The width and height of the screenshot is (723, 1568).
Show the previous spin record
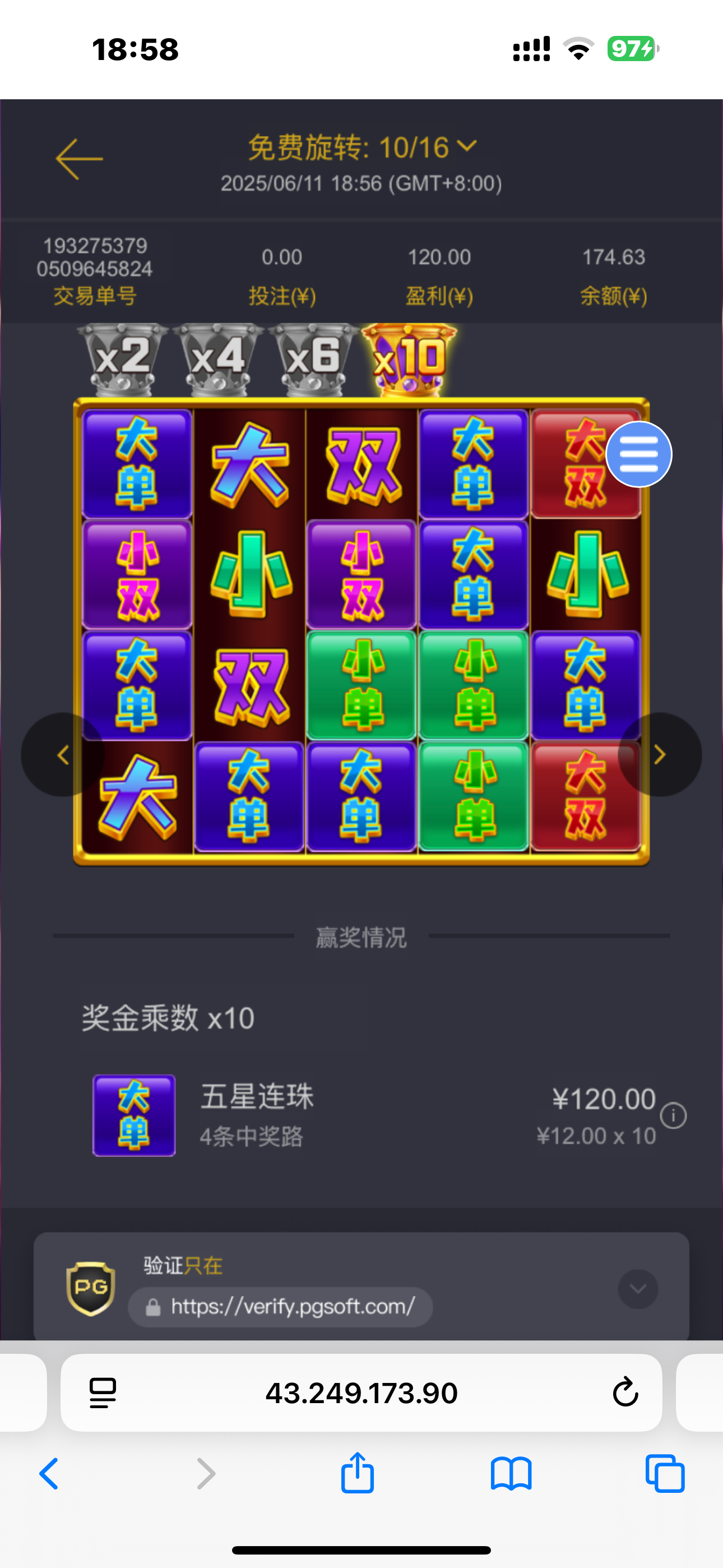[x=63, y=755]
